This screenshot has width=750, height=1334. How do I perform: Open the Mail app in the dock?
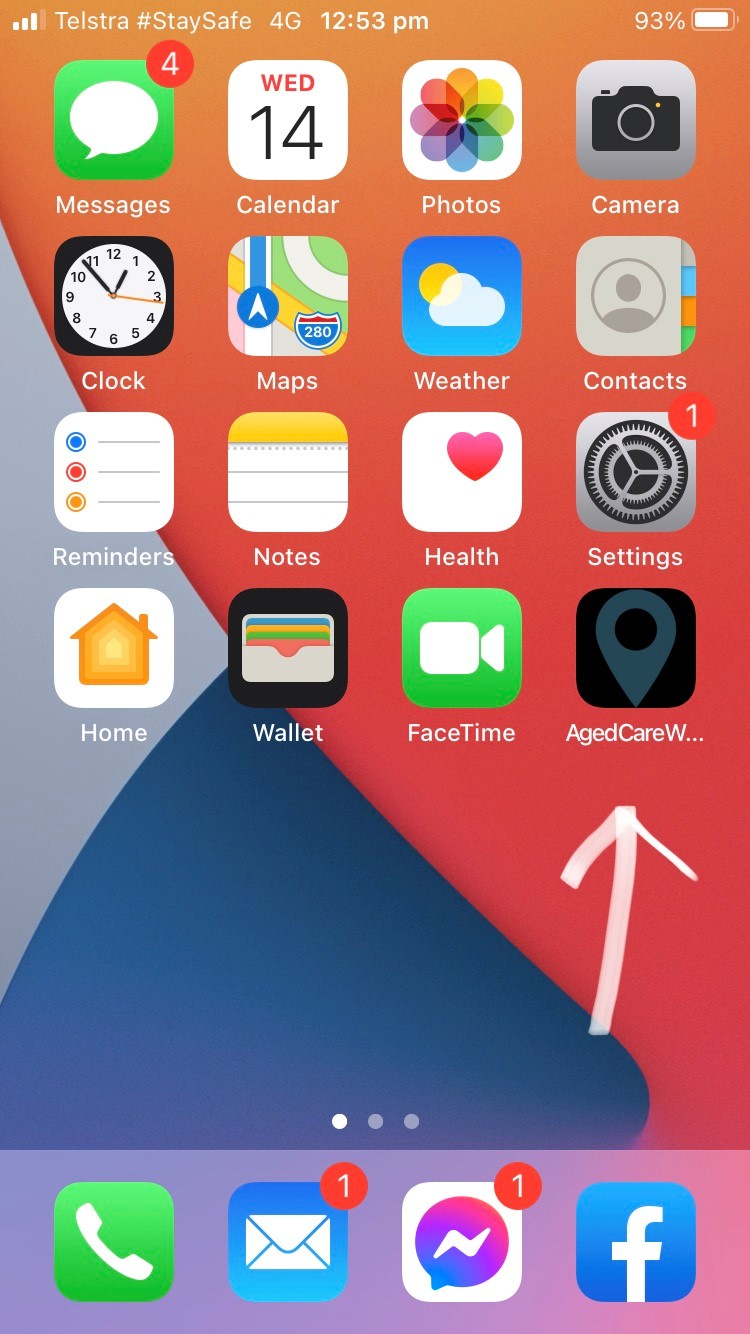[x=287, y=1242]
